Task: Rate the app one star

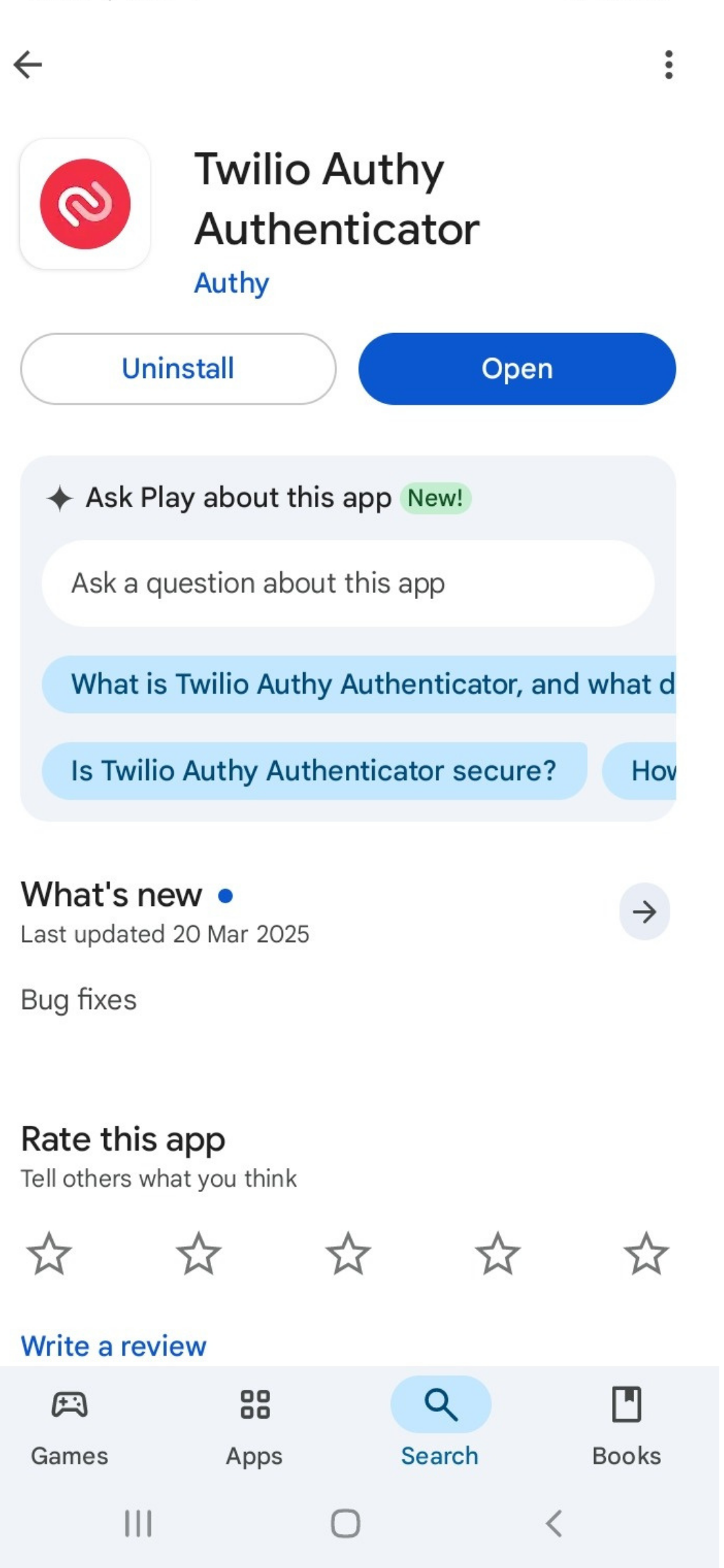Action: tap(49, 1253)
